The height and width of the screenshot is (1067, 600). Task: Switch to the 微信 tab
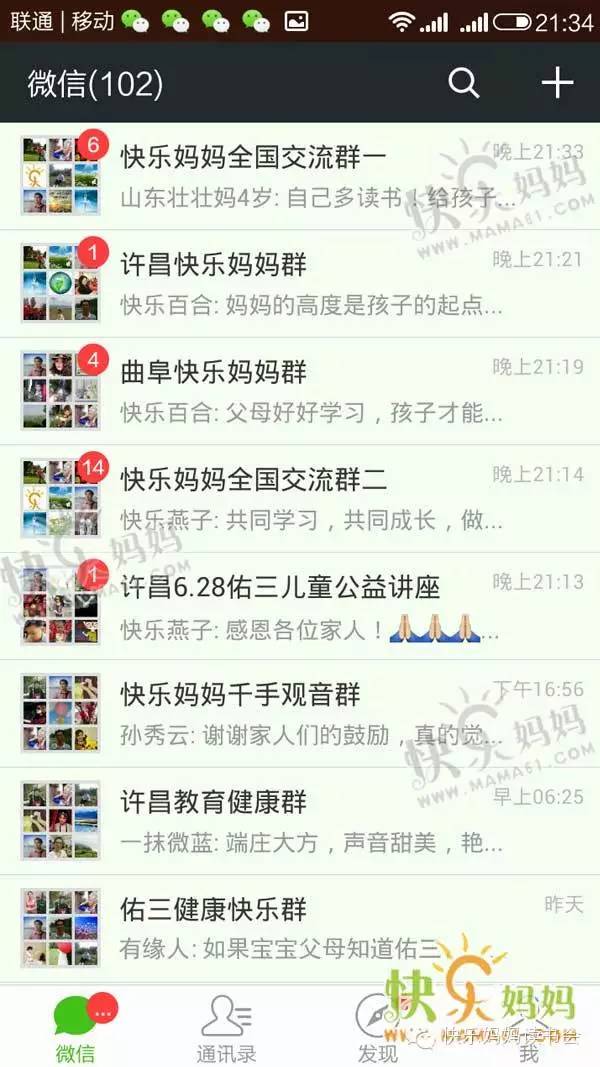tap(75, 1028)
